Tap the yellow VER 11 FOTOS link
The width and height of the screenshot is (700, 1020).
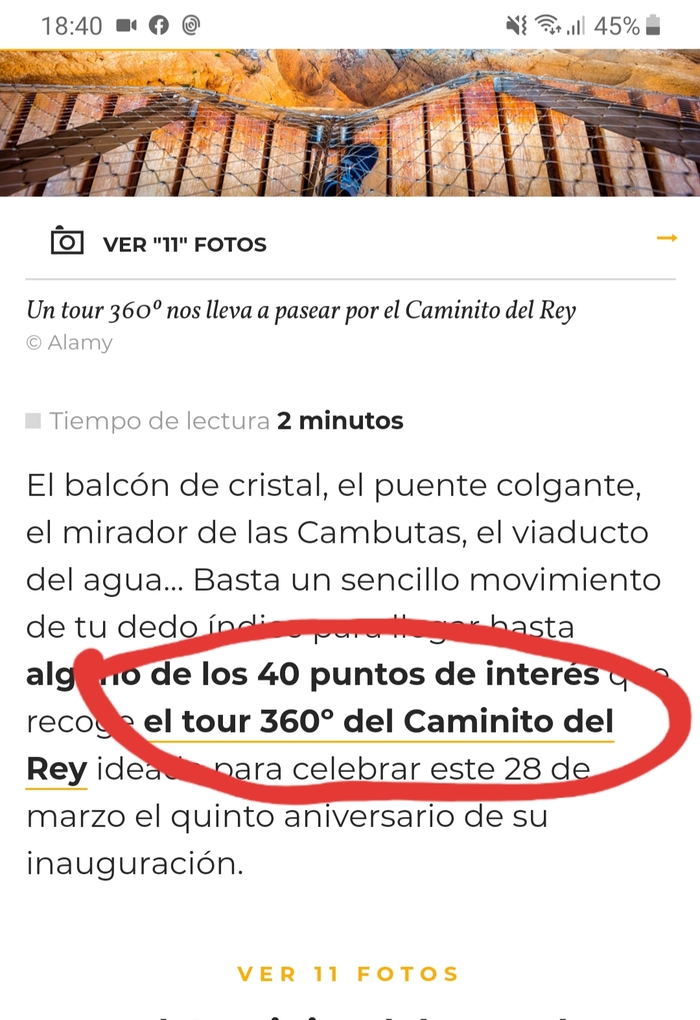(x=348, y=973)
